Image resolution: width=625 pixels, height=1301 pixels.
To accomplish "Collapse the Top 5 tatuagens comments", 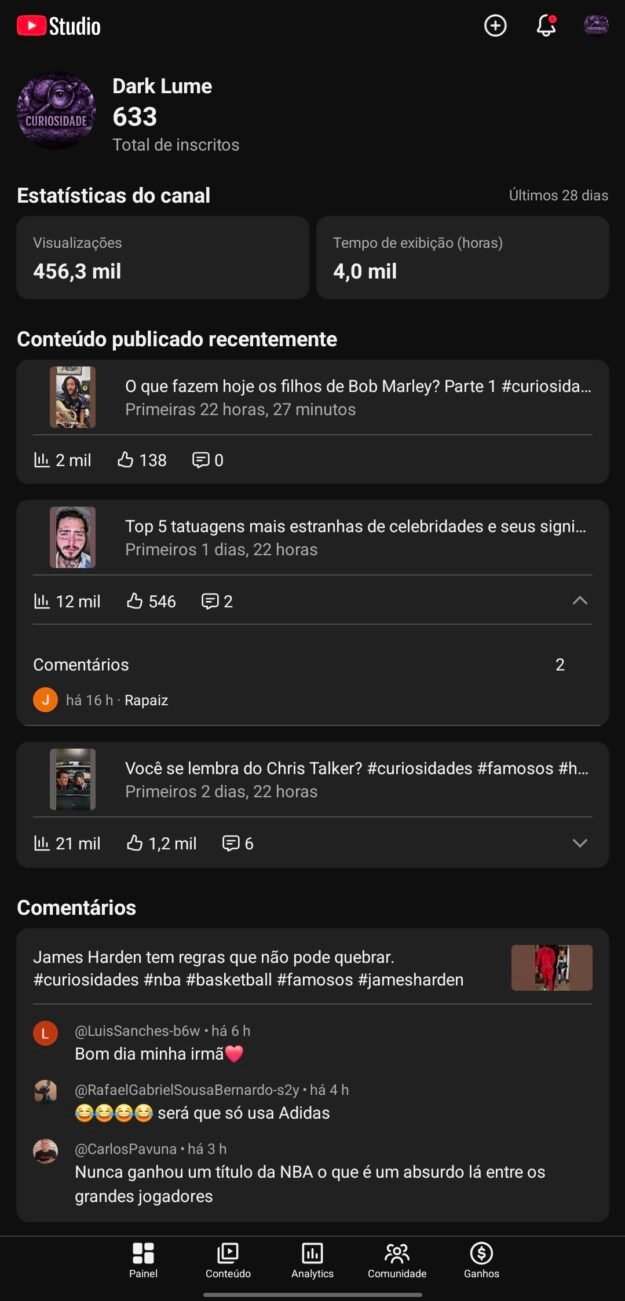I will point(580,601).
